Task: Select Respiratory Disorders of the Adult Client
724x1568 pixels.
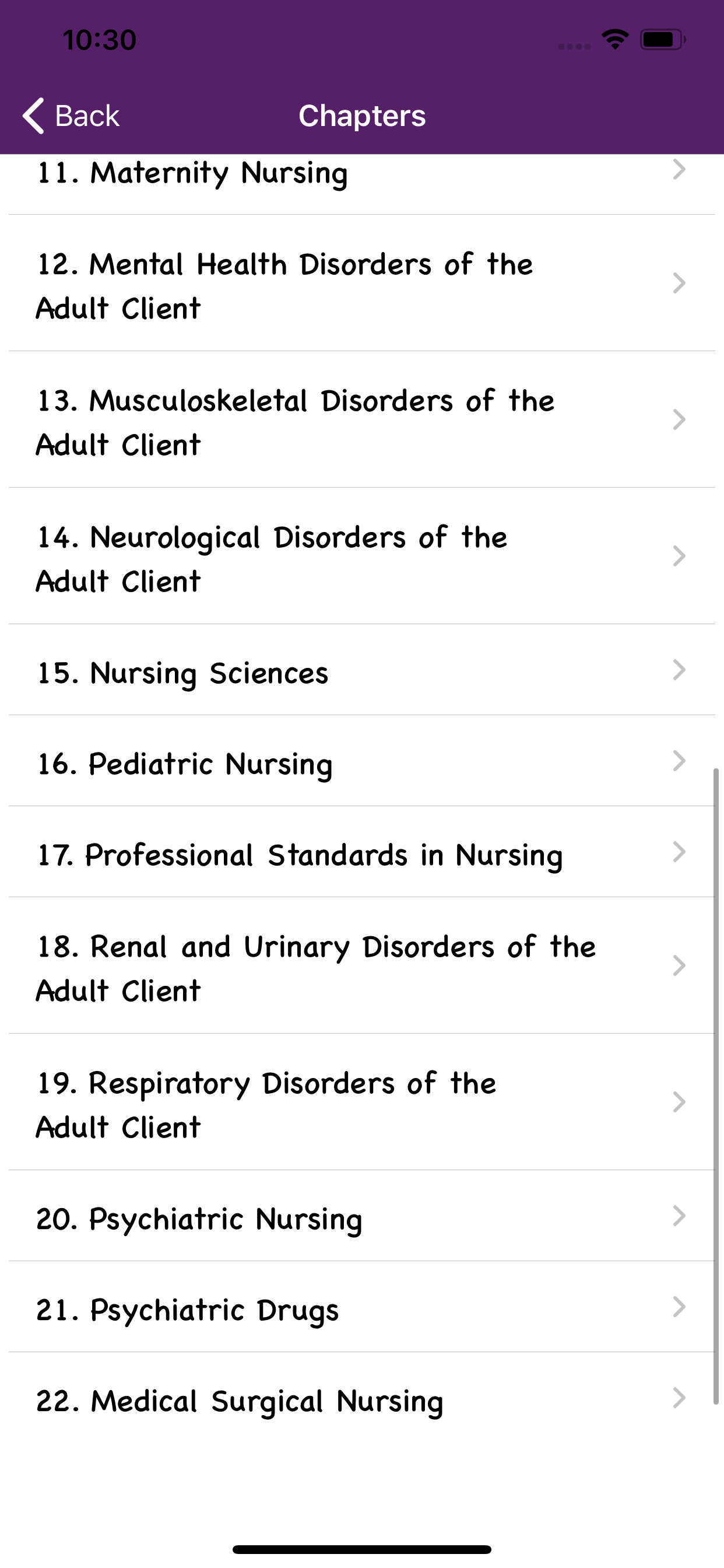Action: coord(362,1102)
